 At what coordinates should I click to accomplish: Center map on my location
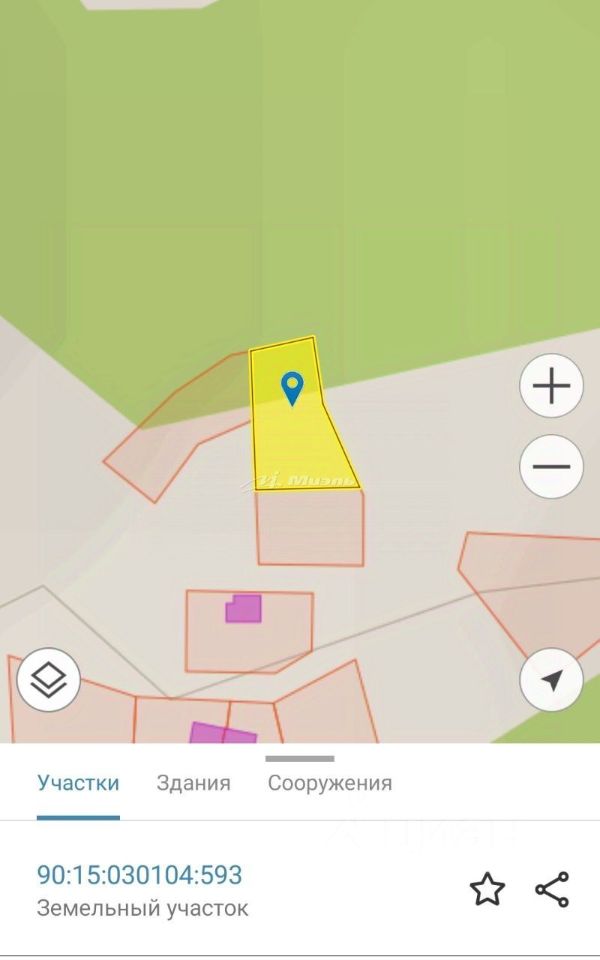point(551,680)
